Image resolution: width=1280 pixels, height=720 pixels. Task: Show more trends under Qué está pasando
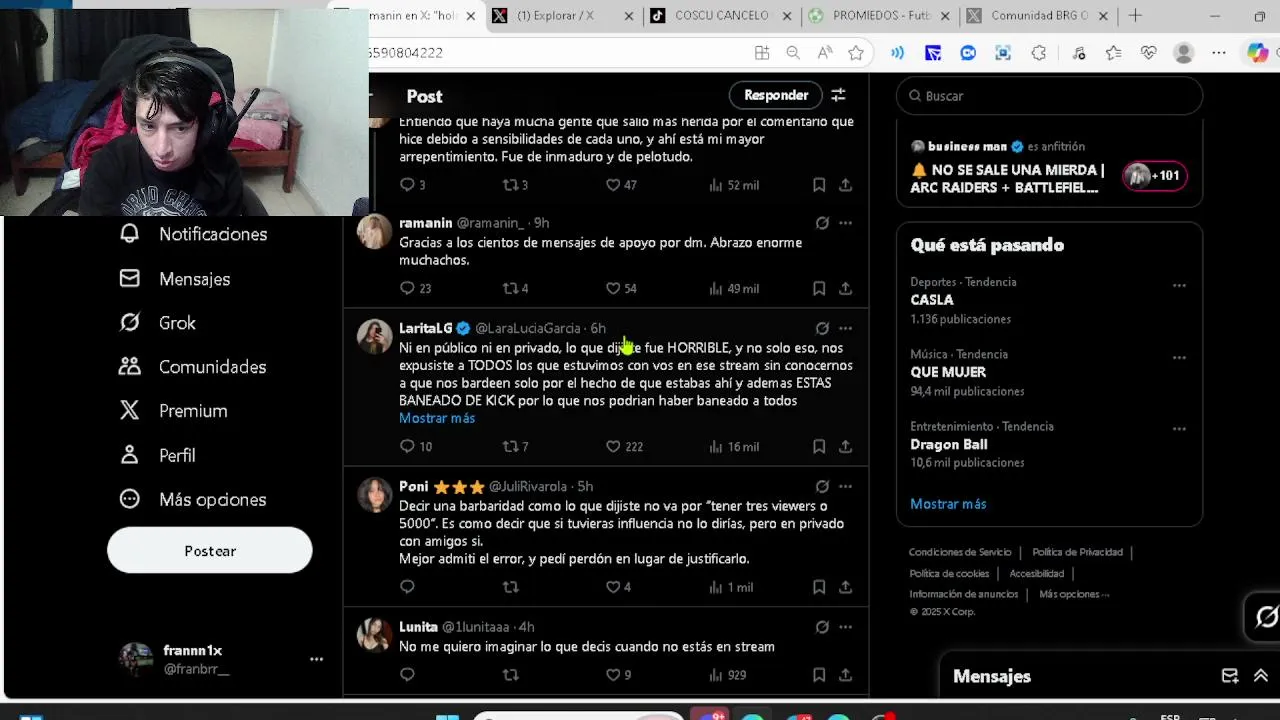(948, 504)
